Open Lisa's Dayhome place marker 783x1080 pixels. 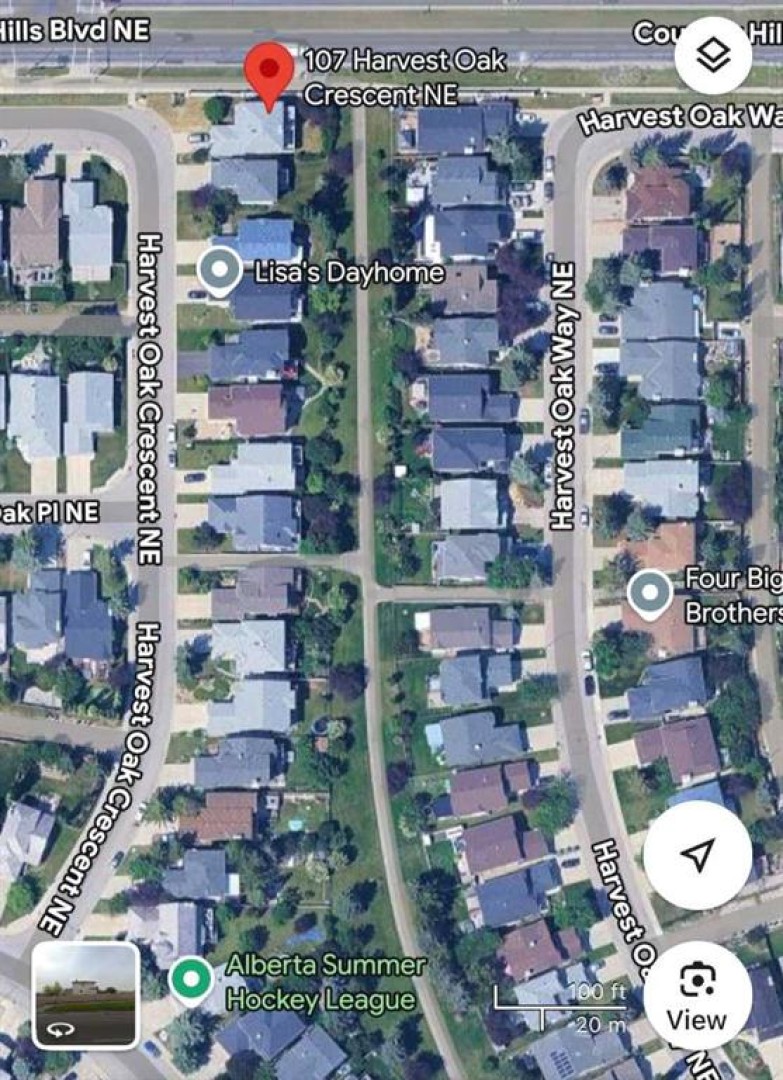click(x=219, y=270)
